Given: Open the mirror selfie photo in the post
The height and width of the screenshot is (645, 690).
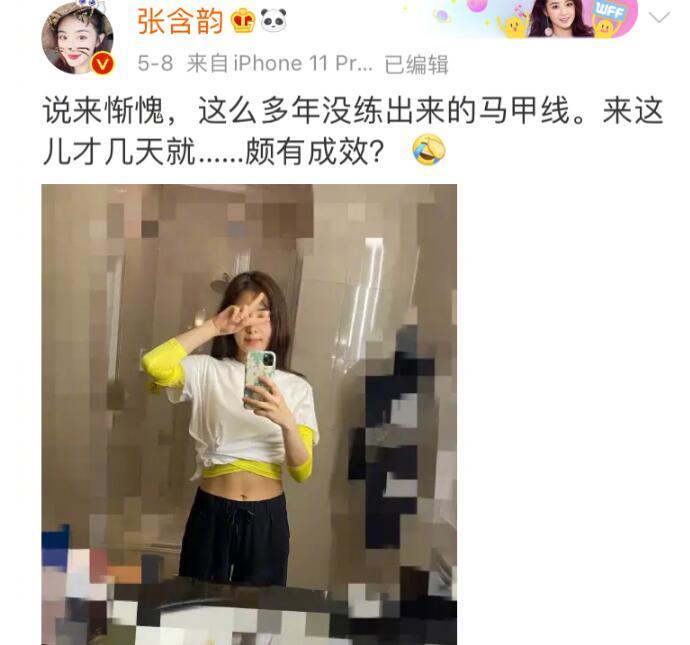Looking at the screenshot, I should pyautogui.click(x=249, y=414).
